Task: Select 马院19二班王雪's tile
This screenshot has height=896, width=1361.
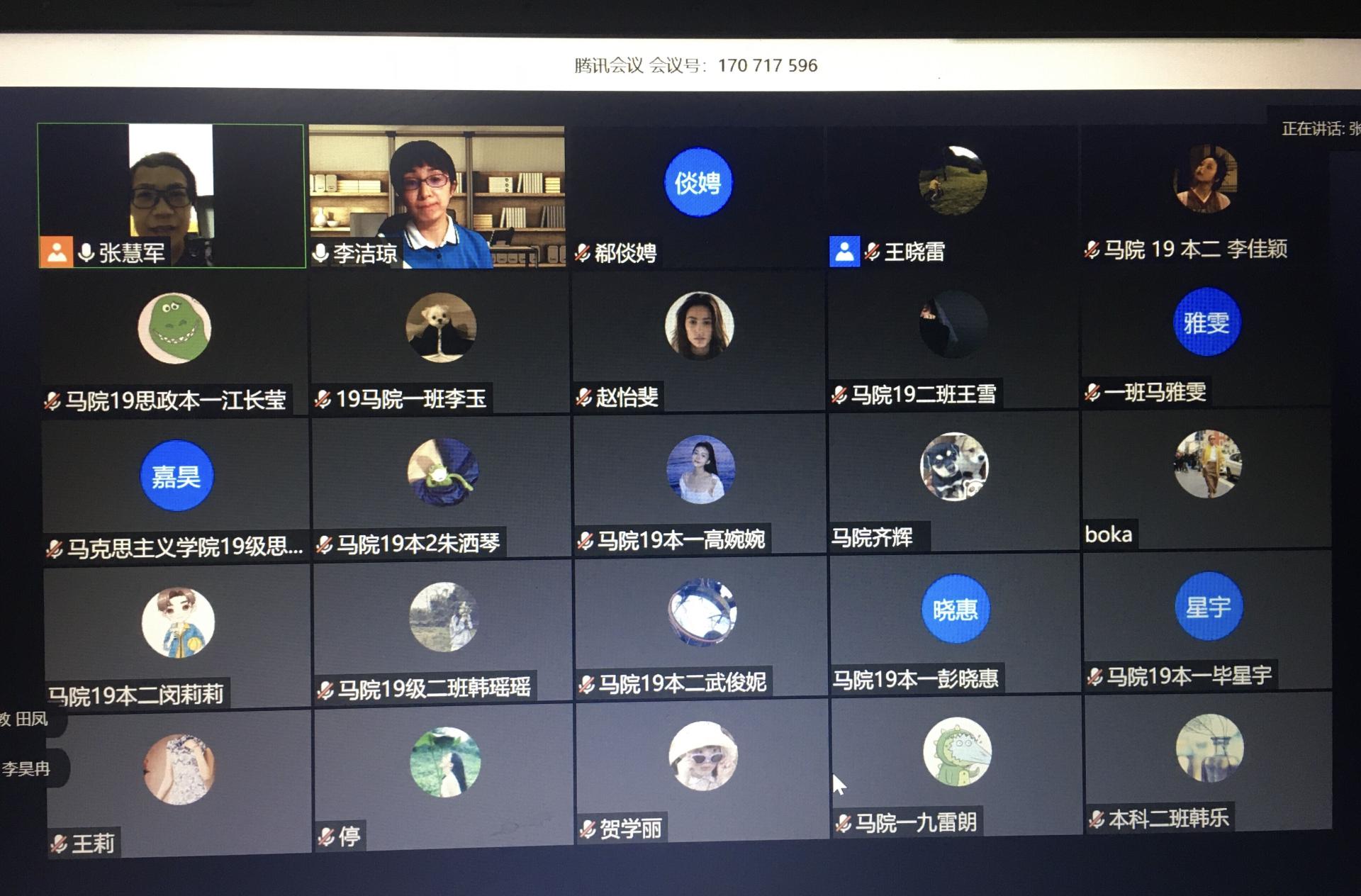Action: point(953,339)
